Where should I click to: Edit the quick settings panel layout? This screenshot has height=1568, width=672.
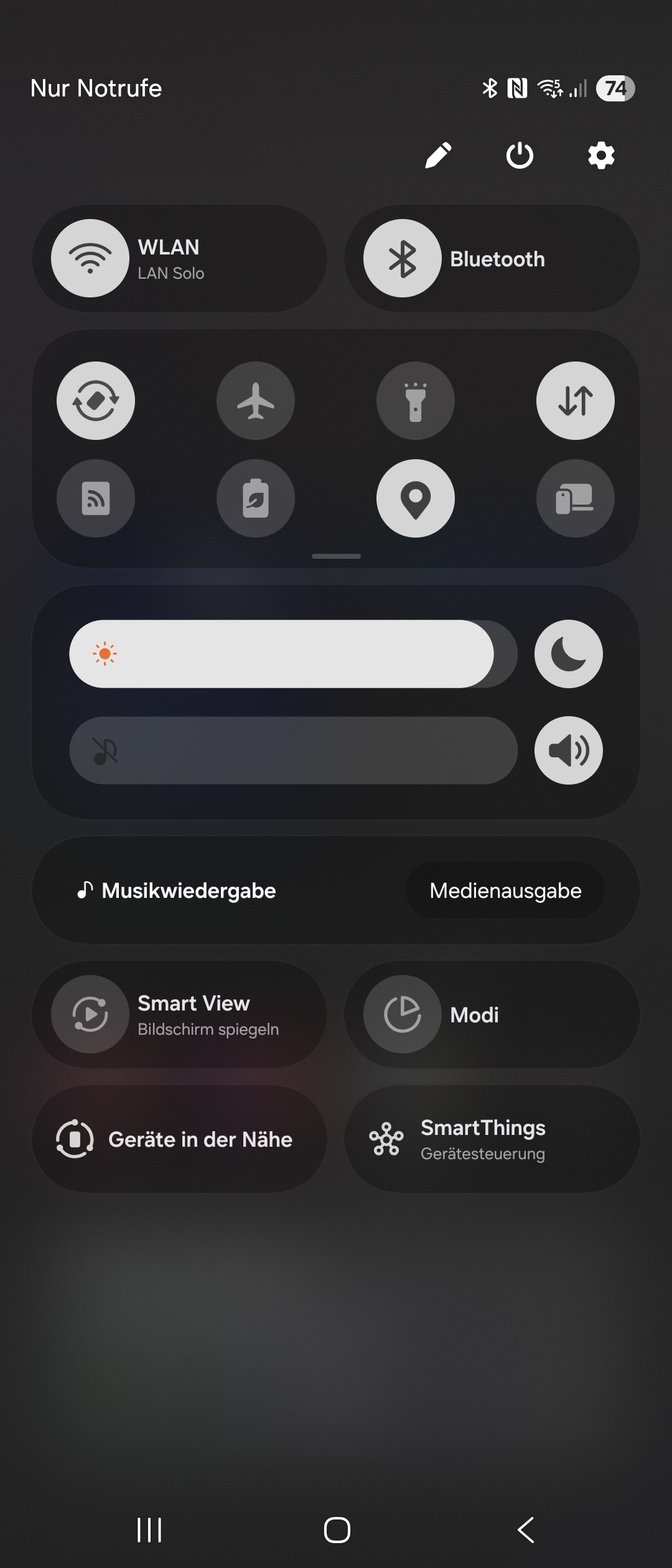438,156
